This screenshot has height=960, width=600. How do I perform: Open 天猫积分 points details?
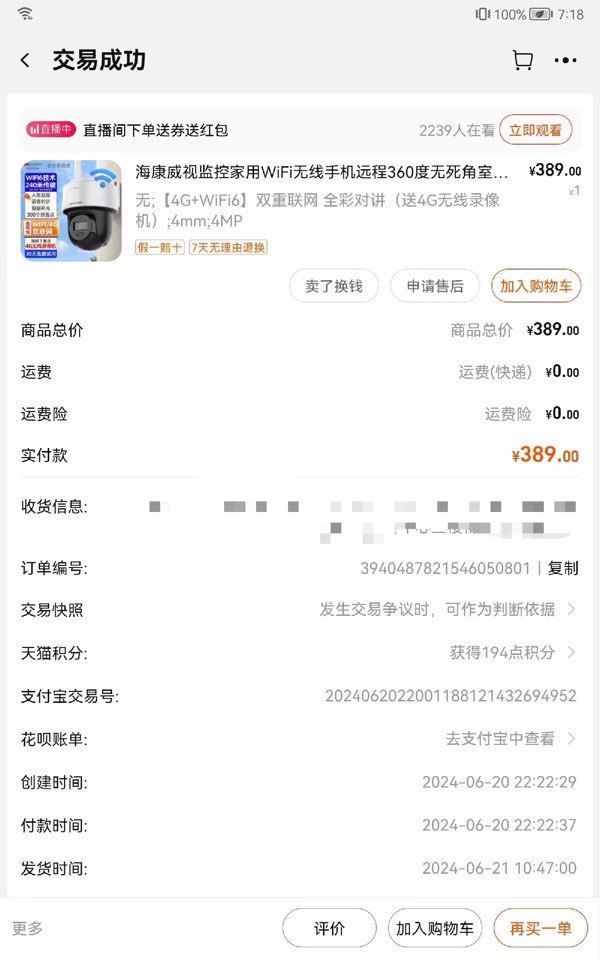coord(299,653)
